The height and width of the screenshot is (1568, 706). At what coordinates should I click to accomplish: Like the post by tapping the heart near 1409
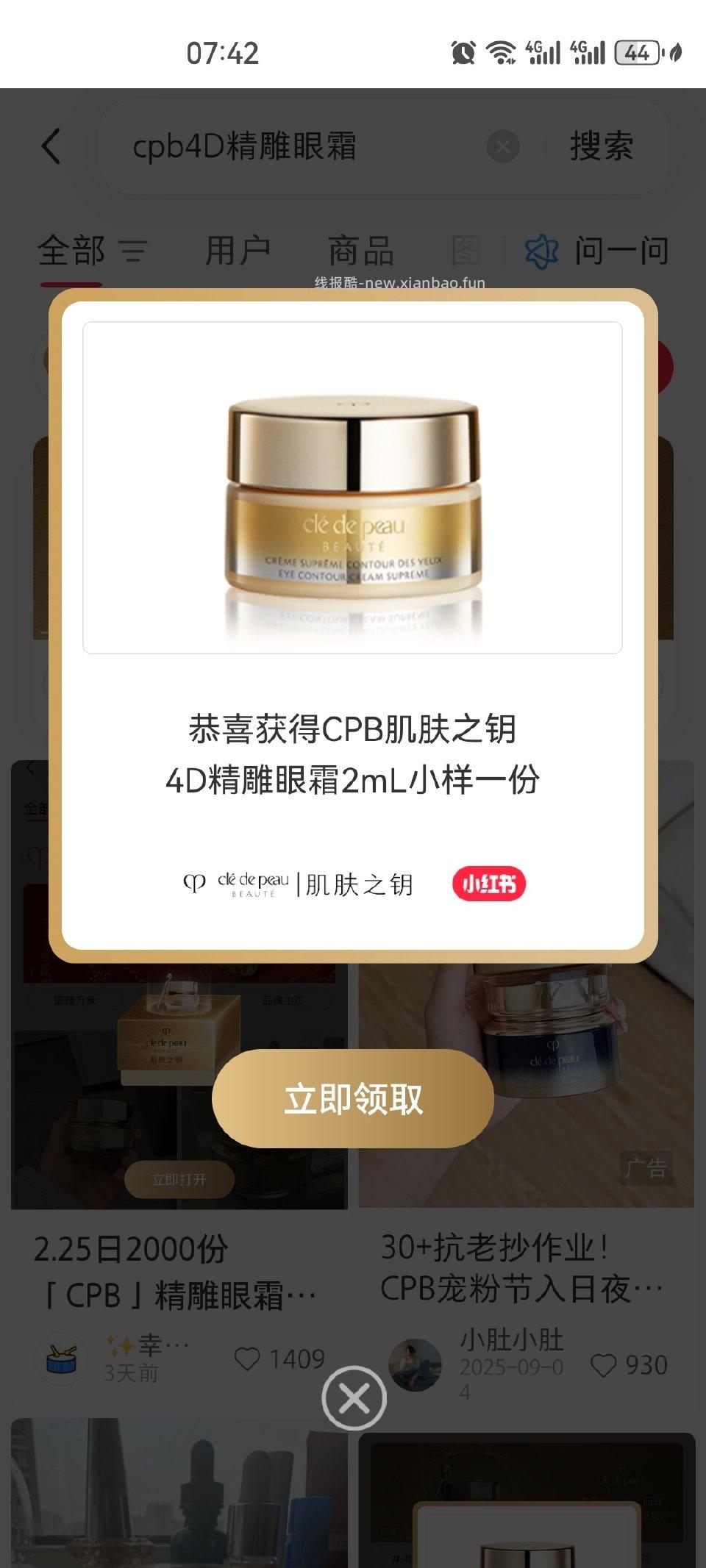pos(249,1359)
